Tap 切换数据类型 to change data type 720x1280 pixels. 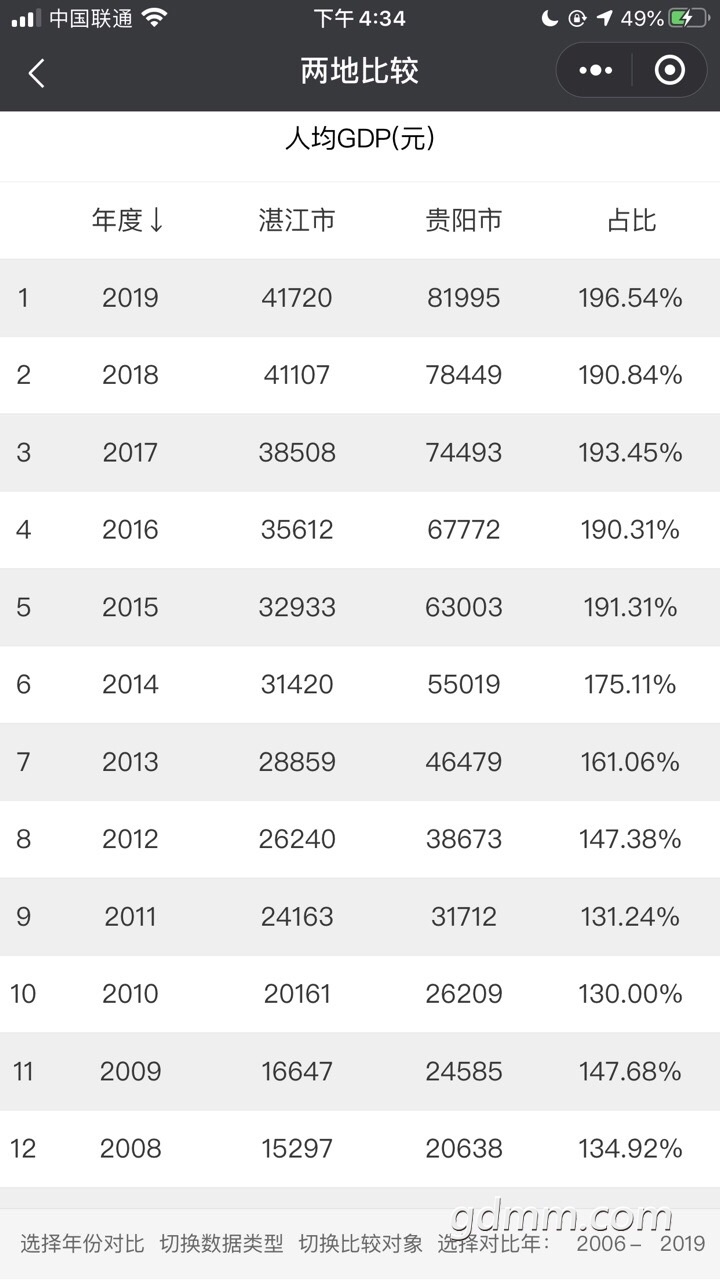pyautogui.click(x=221, y=1244)
